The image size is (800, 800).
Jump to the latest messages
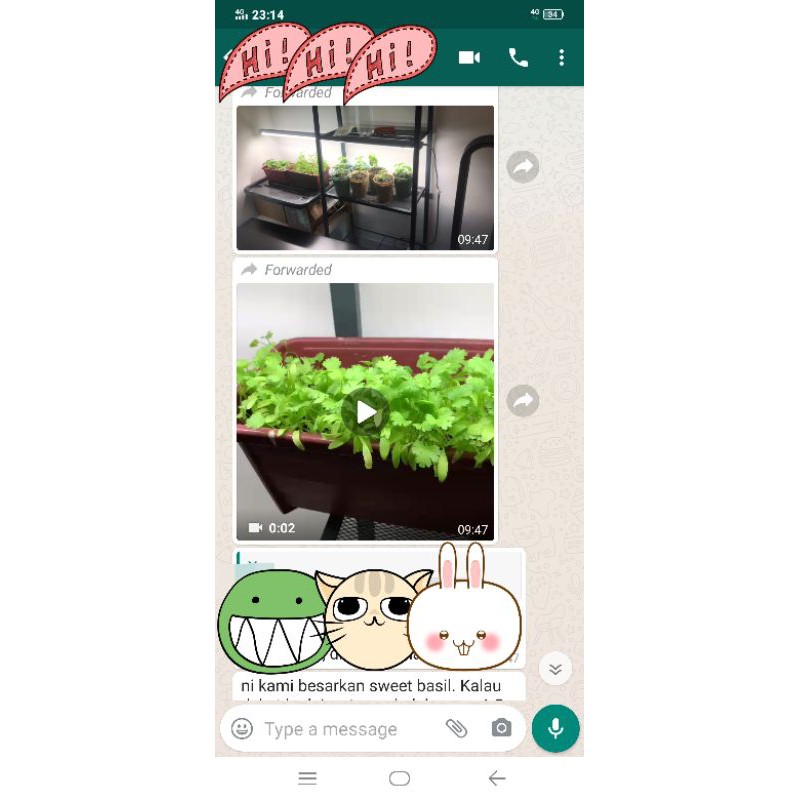[x=555, y=669]
